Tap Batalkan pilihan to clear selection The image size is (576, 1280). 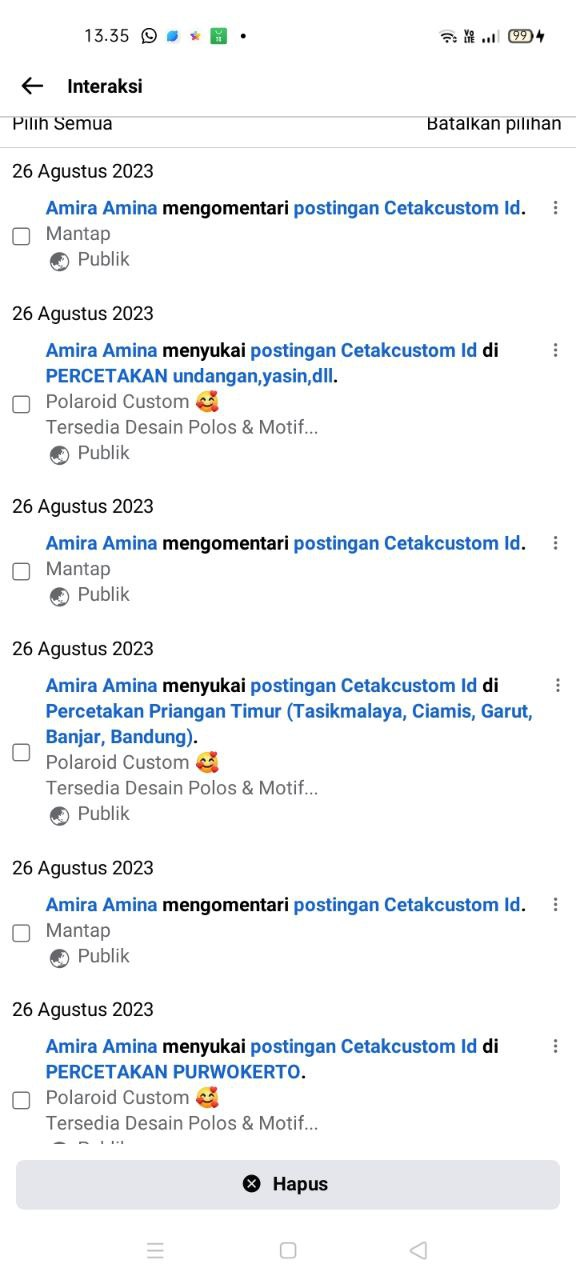tap(494, 124)
